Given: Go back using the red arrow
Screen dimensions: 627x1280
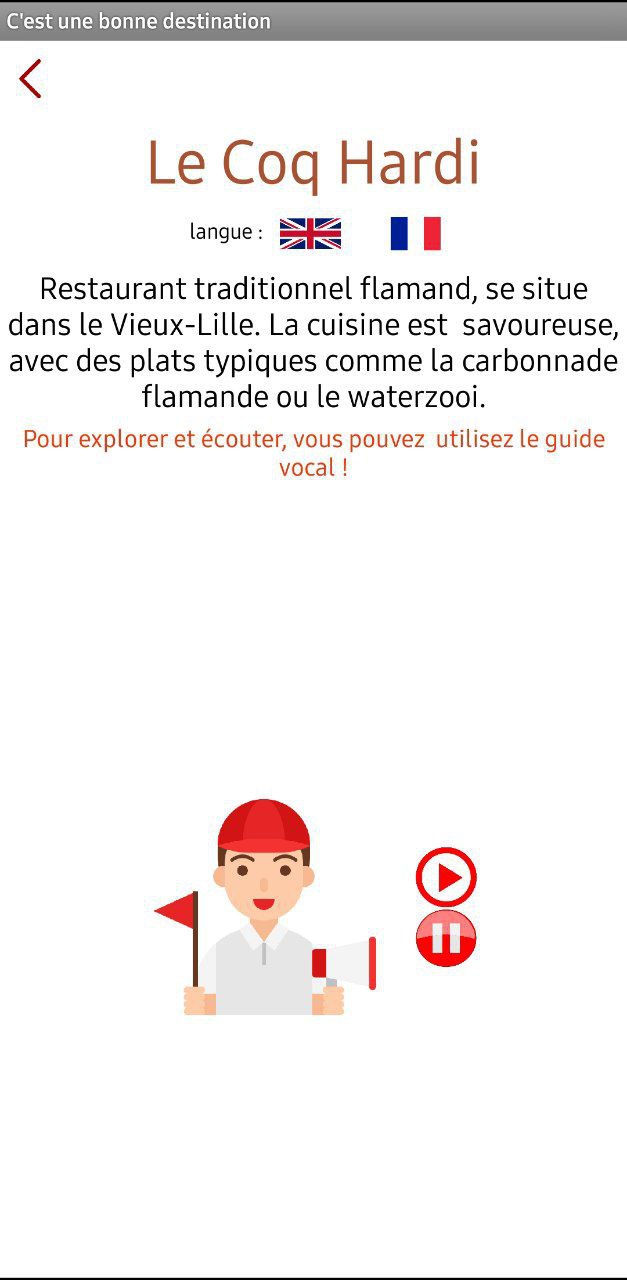Looking at the screenshot, I should [x=30, y=79].
